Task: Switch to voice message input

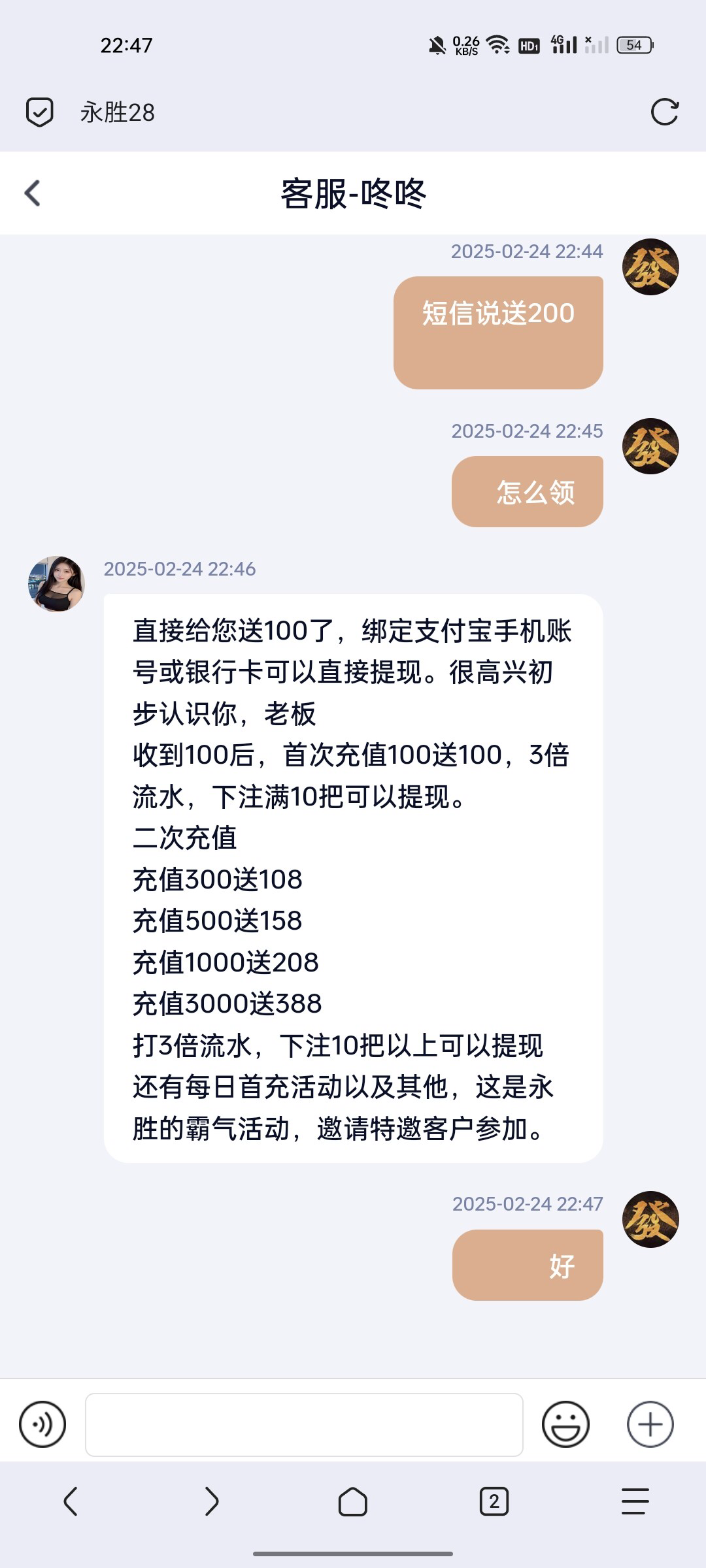Action: click(42, 1424)
